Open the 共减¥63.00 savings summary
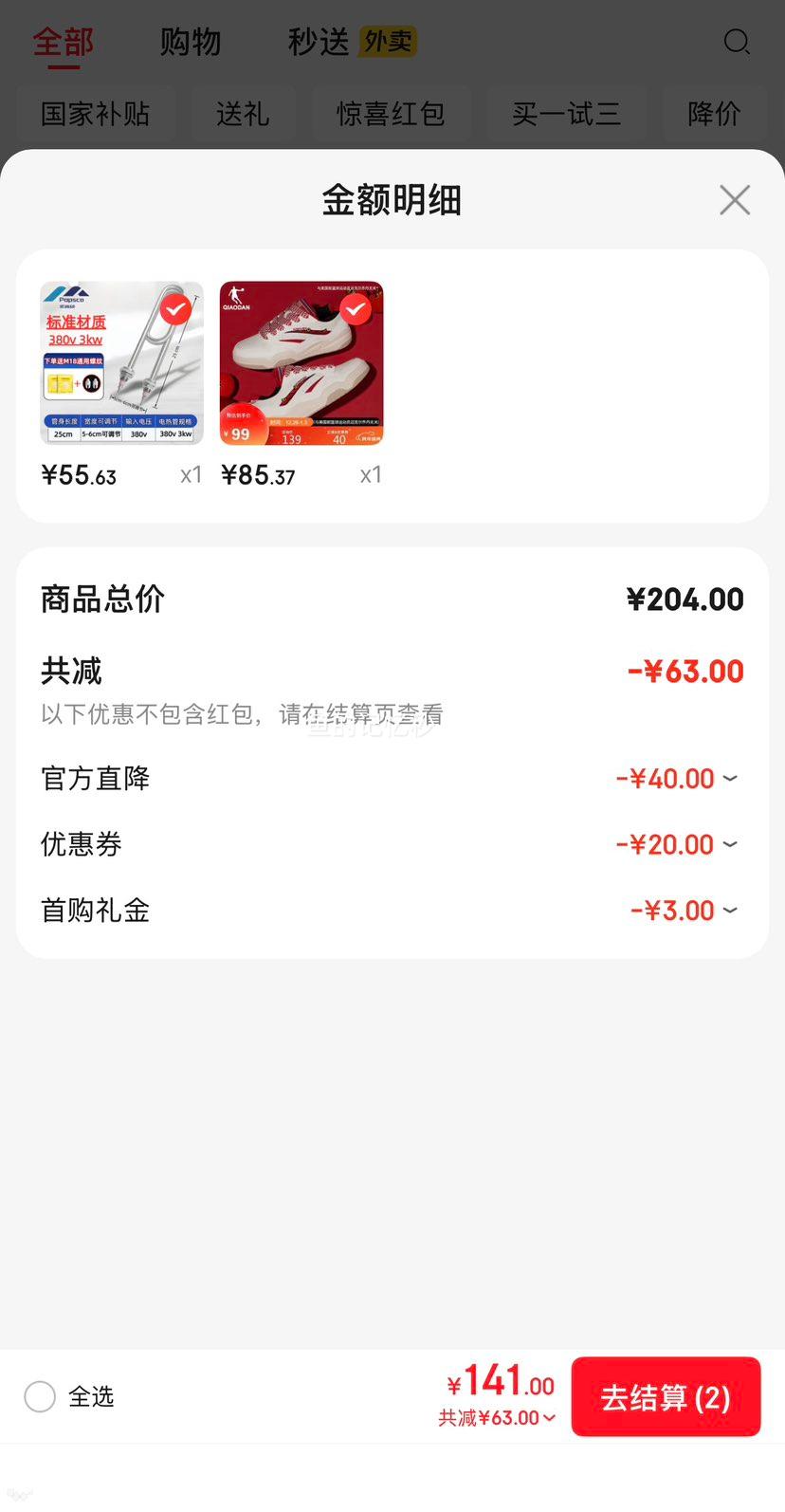785x1512 pixels. click(497, 1417)
